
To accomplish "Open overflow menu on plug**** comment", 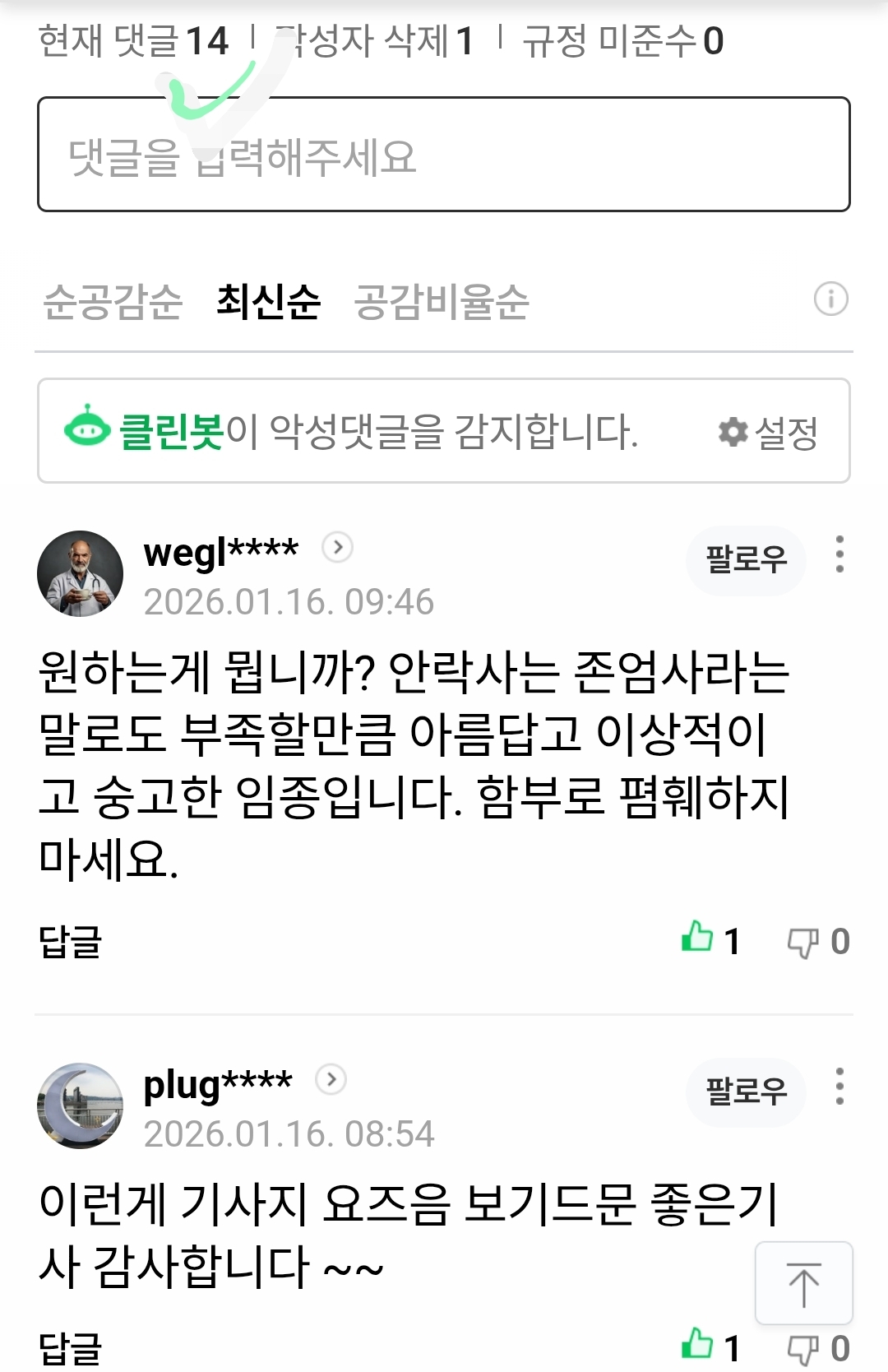I will pos(839,1087).
